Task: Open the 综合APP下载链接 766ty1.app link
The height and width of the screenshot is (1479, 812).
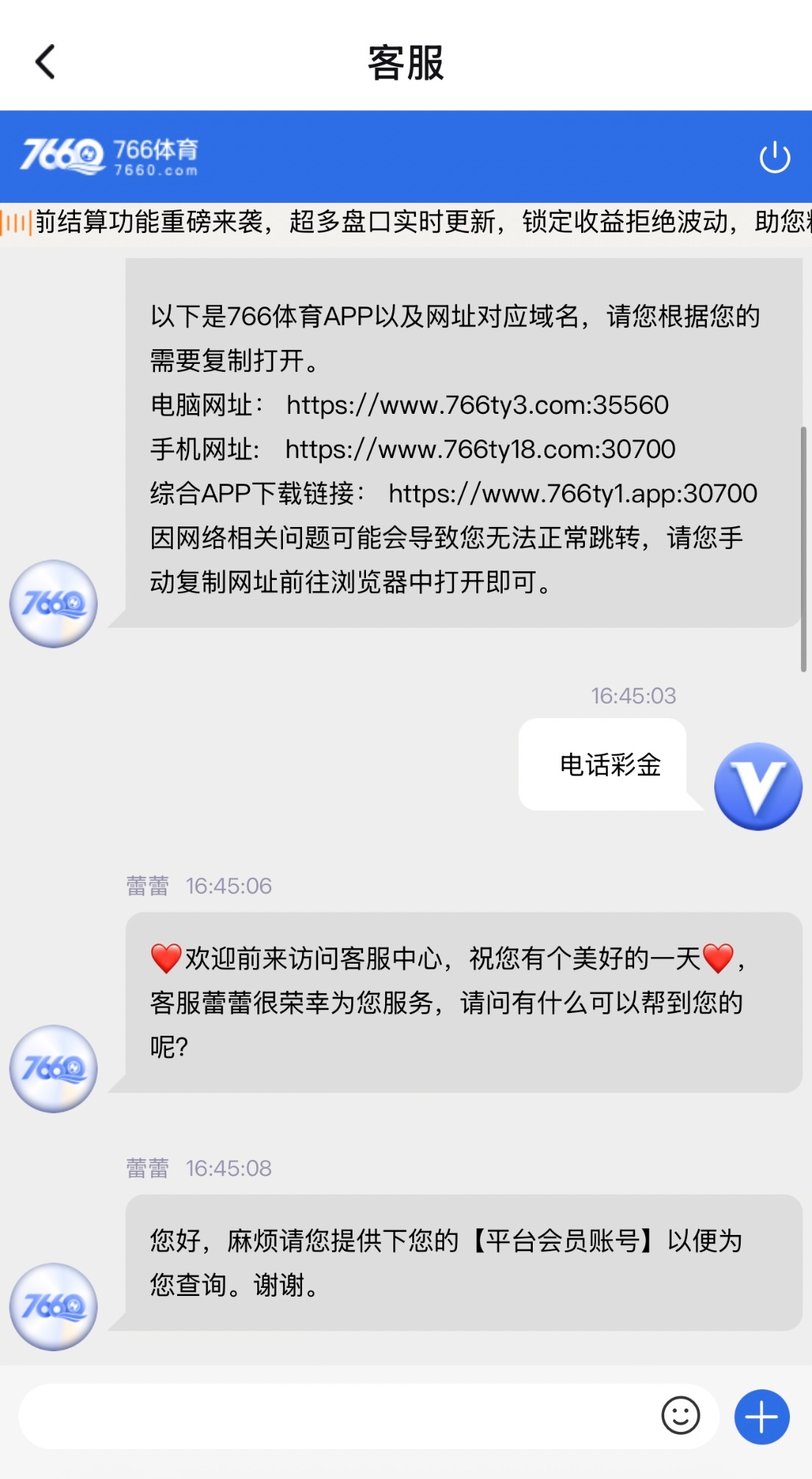Action: (572, 493)
